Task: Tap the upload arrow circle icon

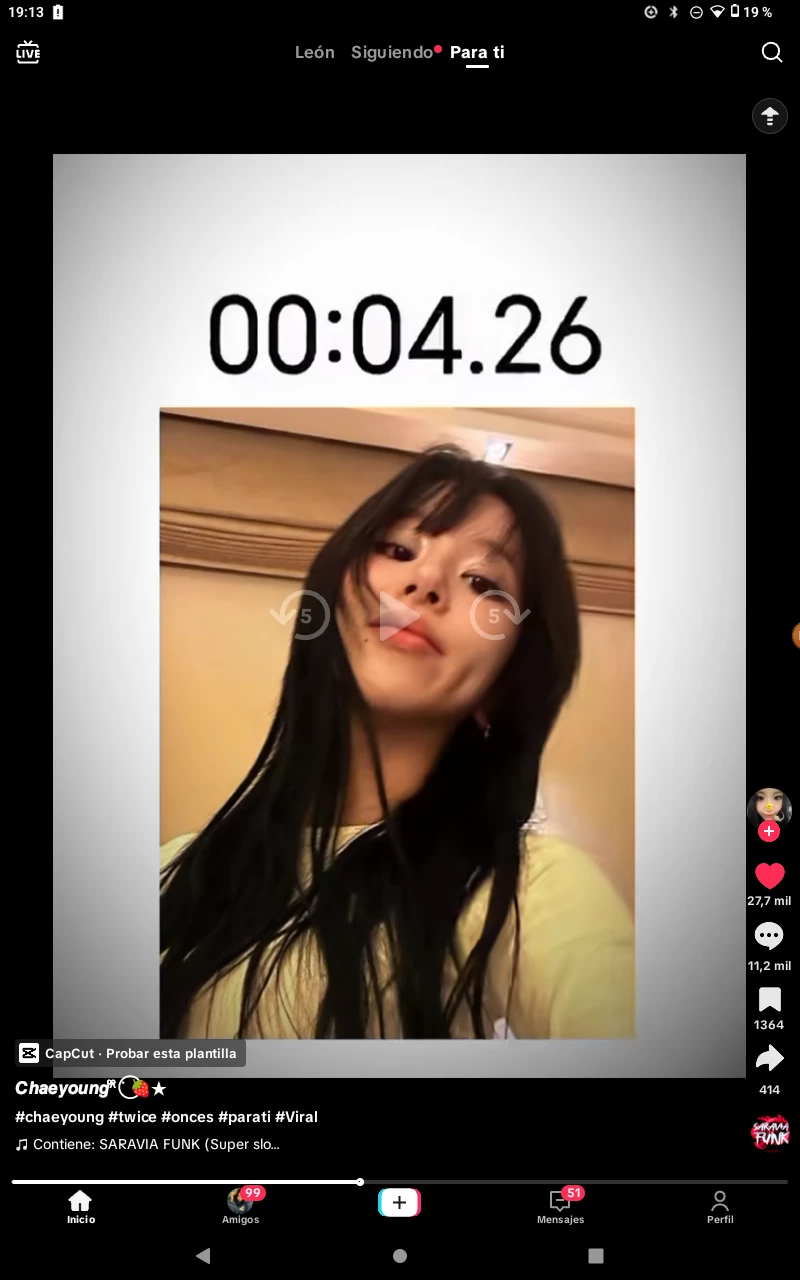Action: pyautogui.click(x=769, y=116)
